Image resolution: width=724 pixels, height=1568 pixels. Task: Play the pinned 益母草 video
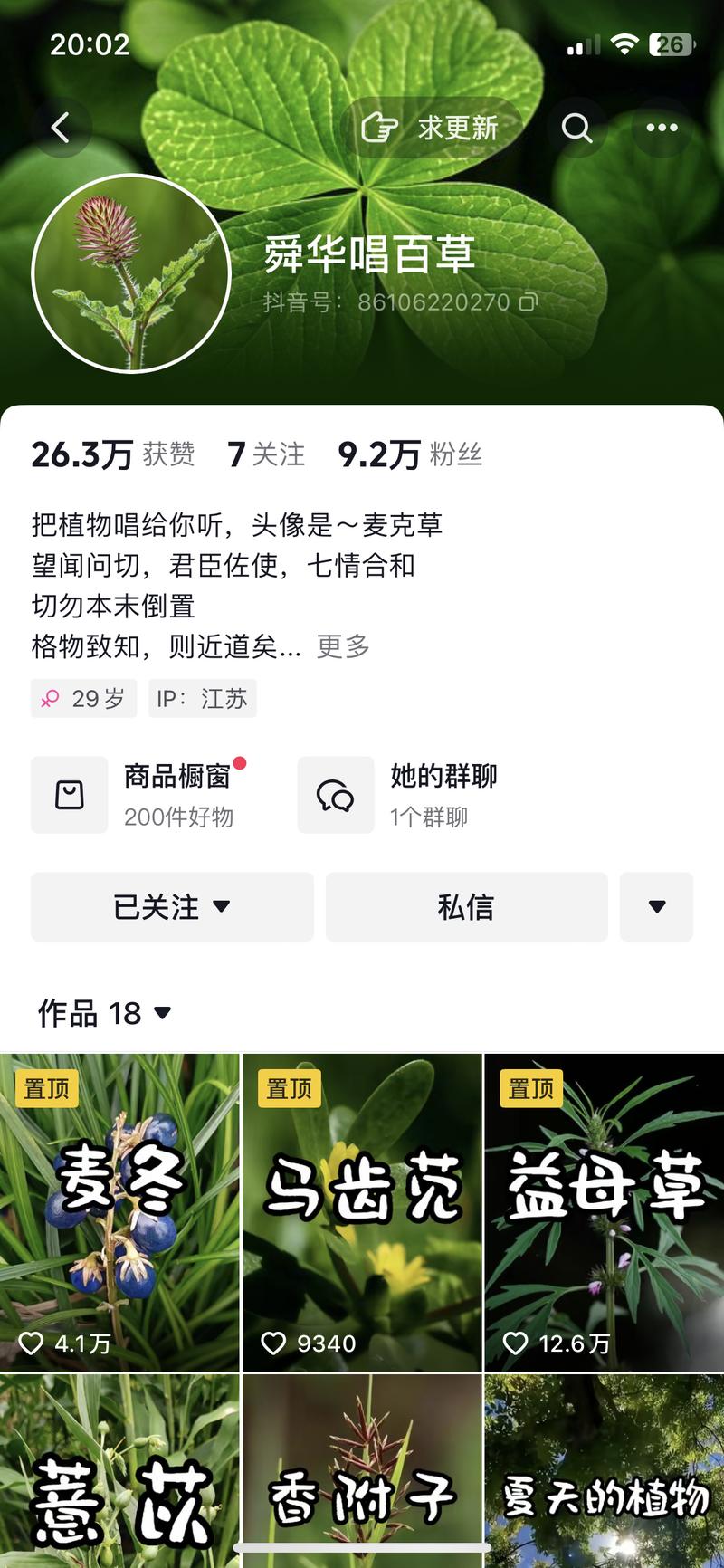(605, 1213)
